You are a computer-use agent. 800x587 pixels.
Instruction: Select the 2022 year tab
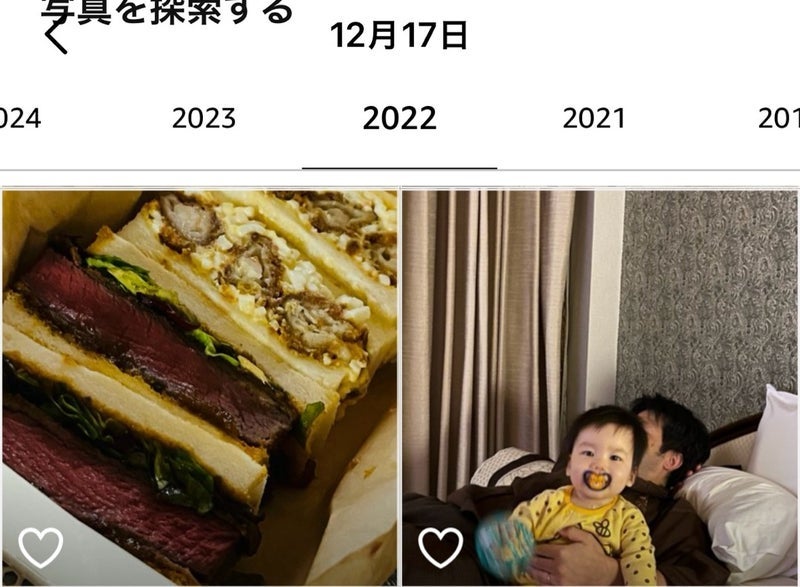(399, 118)
